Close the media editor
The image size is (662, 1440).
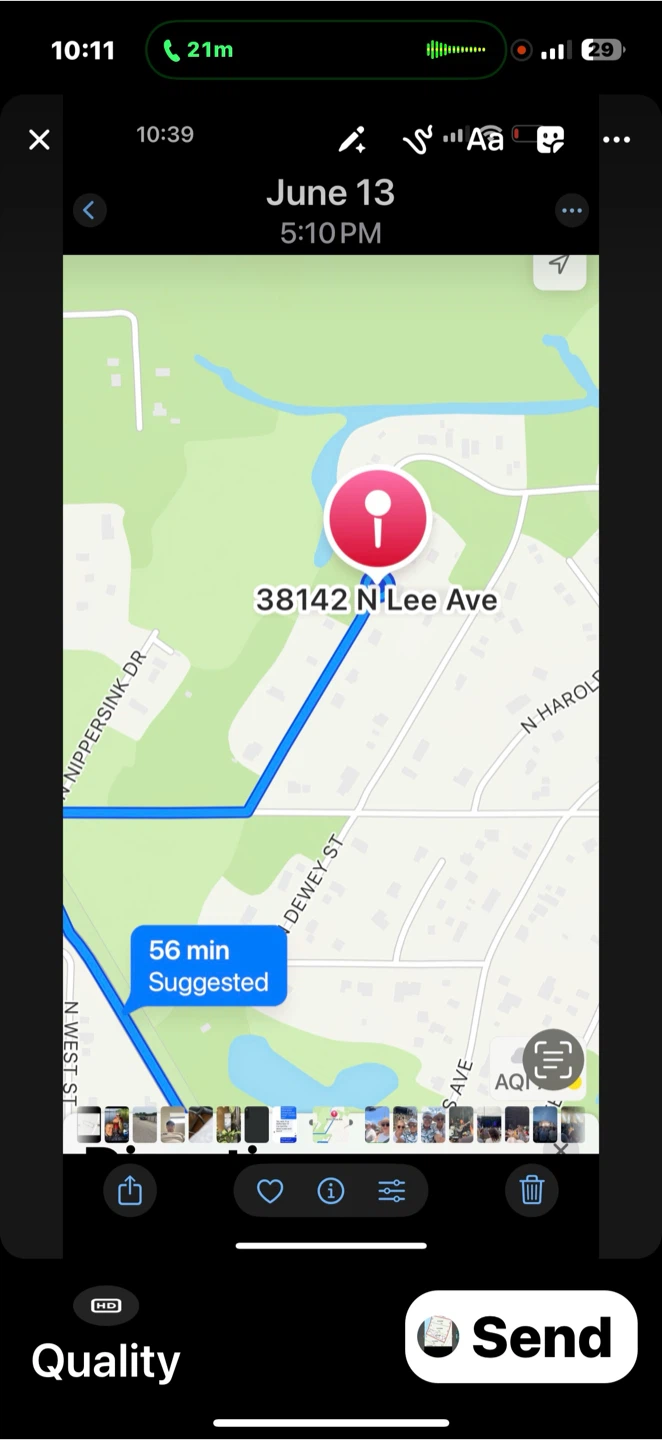tap(39, 140)
